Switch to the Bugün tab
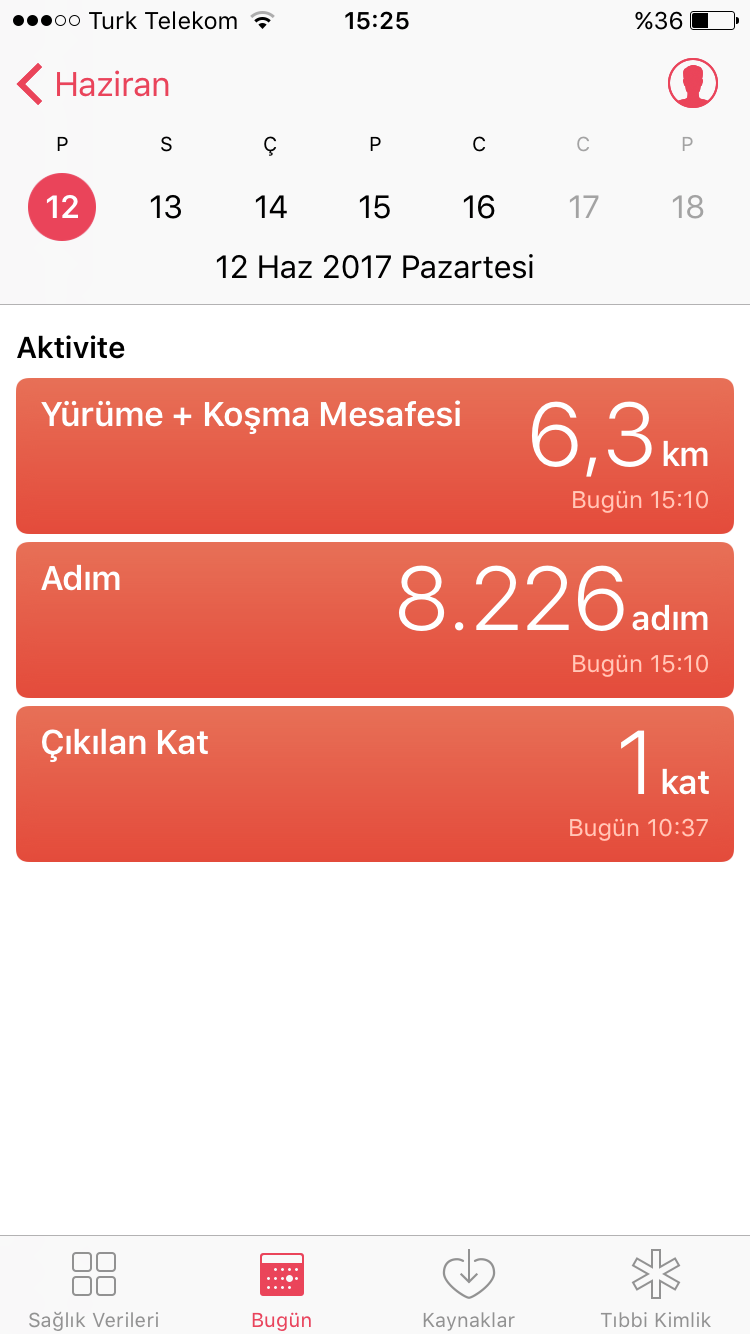 tap(281, 1288)
